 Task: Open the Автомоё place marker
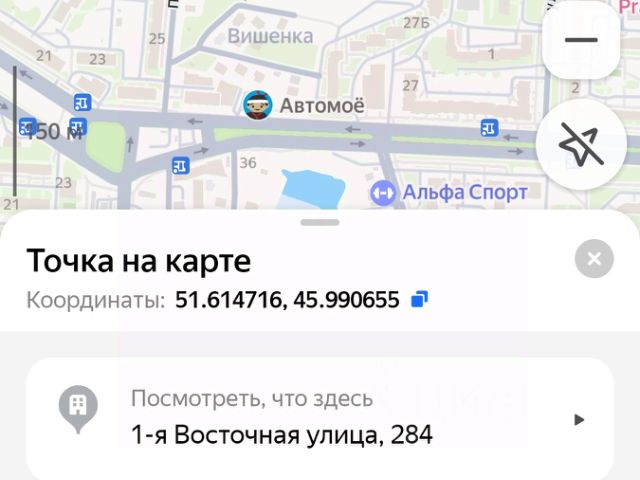pos(258,105)
